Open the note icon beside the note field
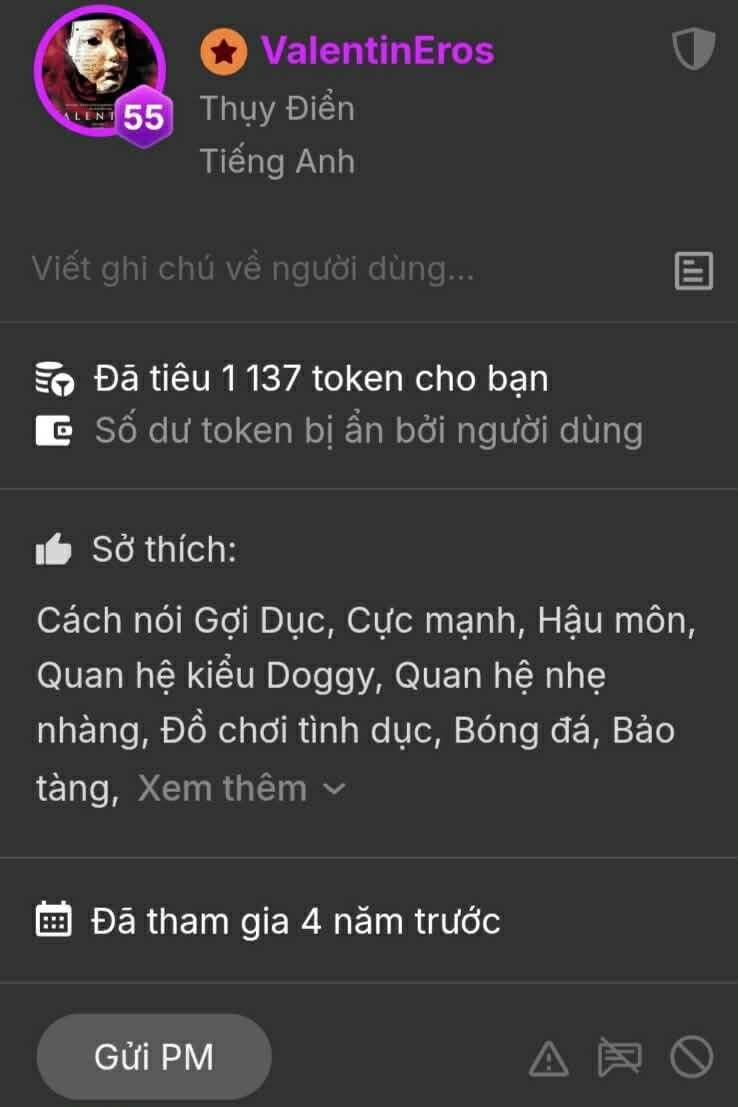Image resolution: width=738 pixels, height=1107 pixels. [693, 270]
